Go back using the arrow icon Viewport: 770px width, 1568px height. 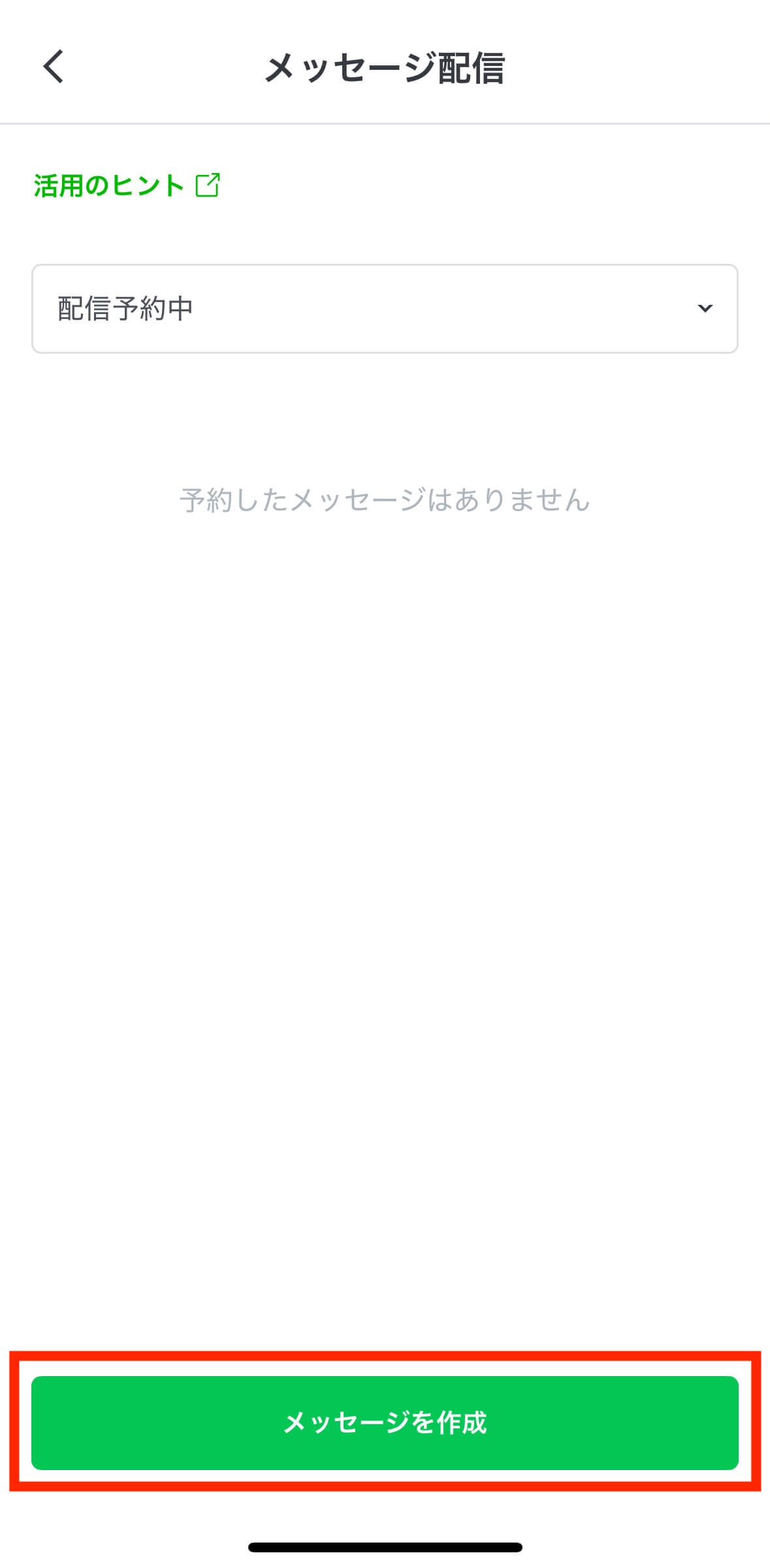click(x=54, y=67)
